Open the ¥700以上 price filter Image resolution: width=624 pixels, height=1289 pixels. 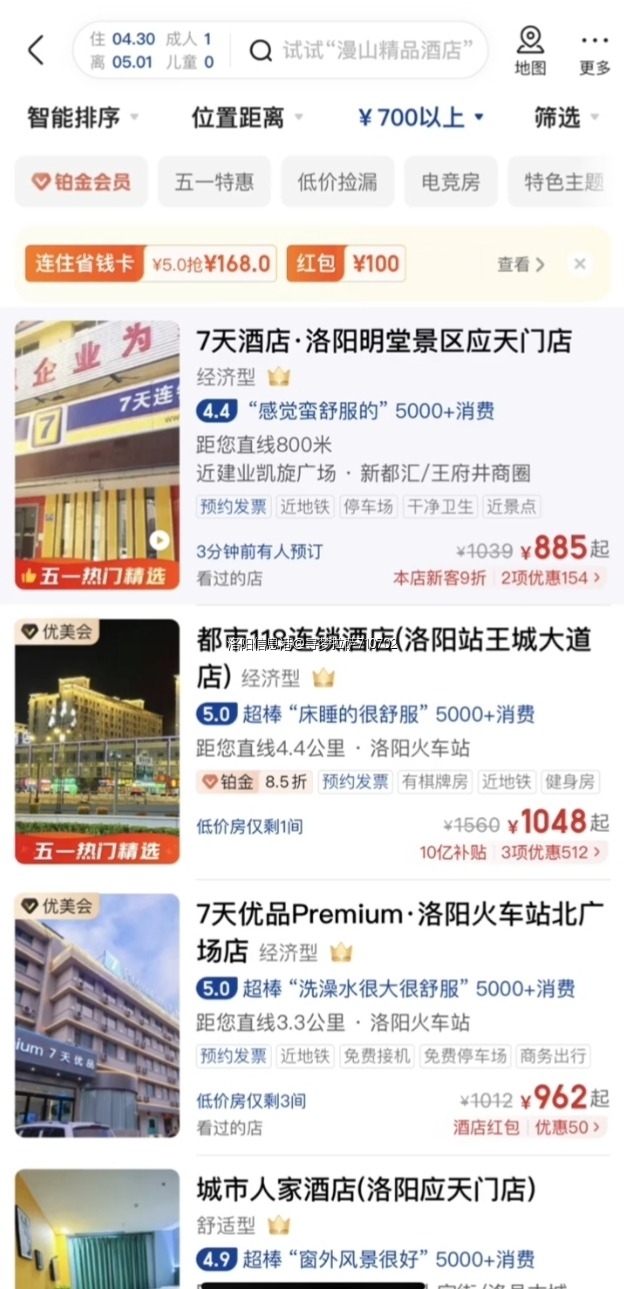coord(420,118)
